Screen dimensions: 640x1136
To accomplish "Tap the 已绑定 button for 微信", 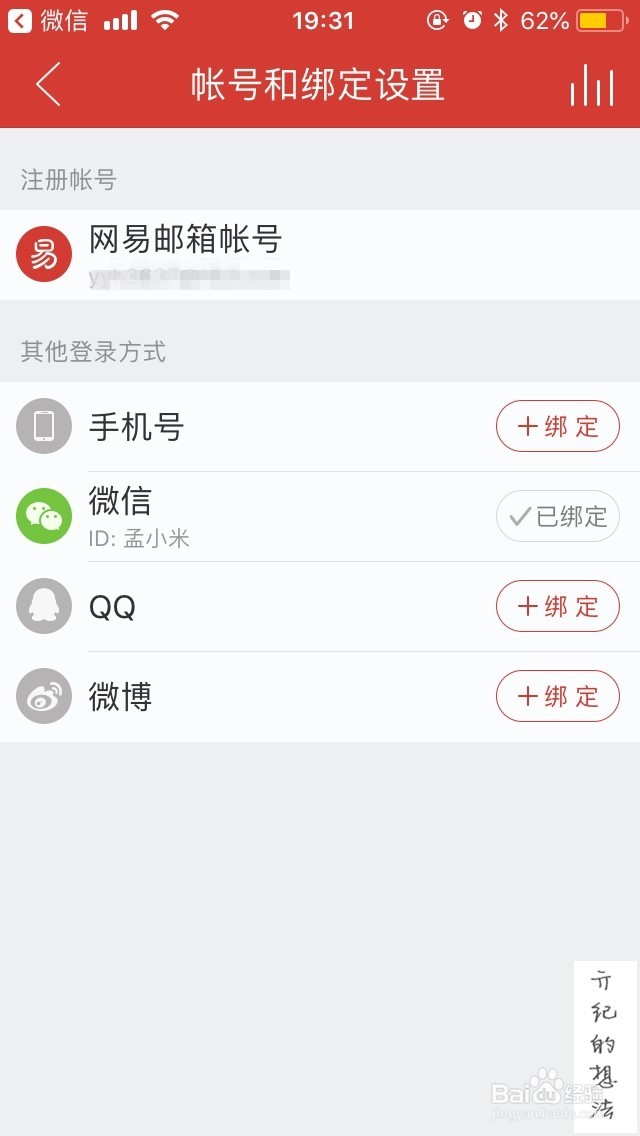I will (x=557, y=516).
